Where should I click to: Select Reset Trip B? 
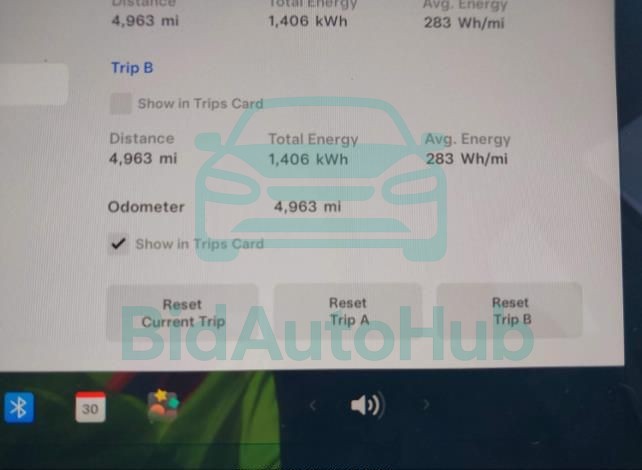click(511, 311)
